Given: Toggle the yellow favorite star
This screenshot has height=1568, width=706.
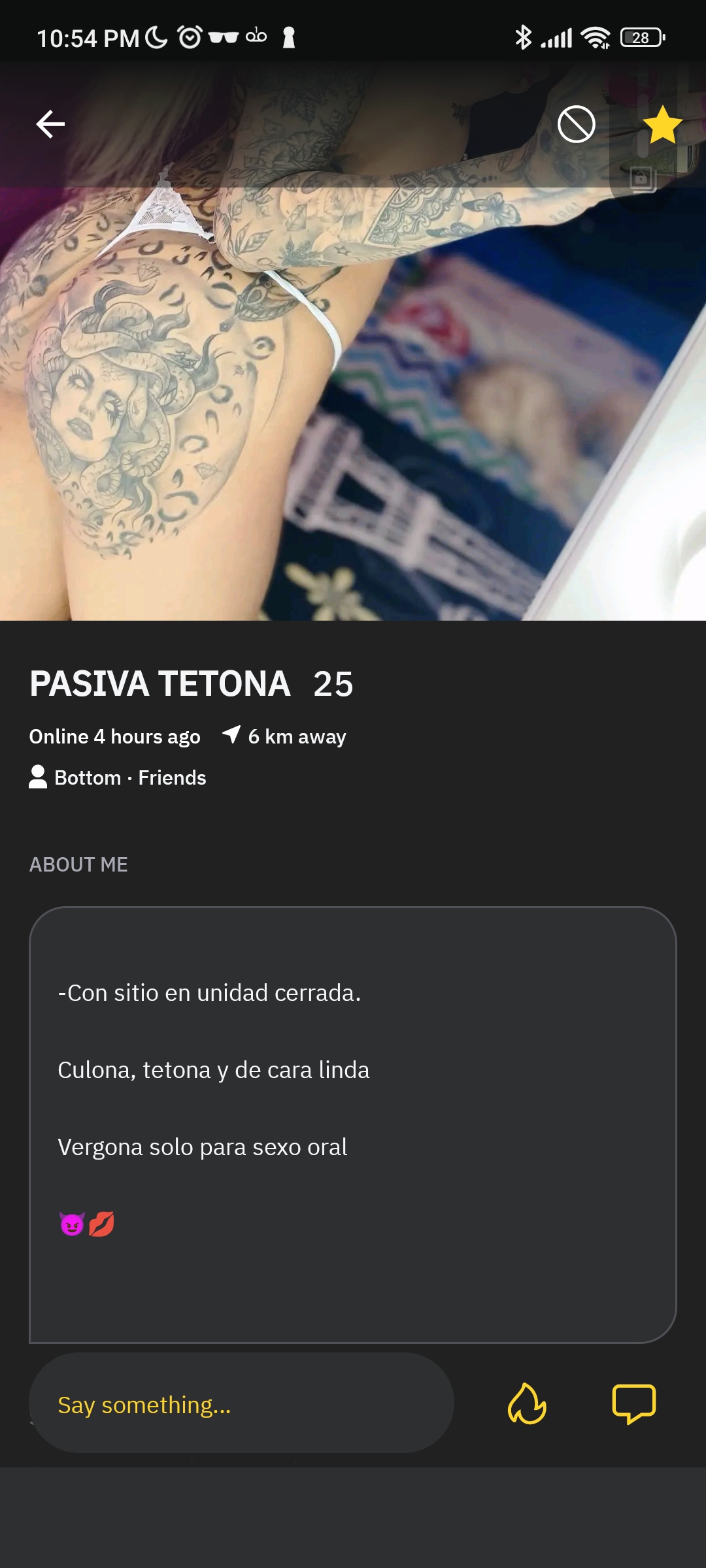Looking at the screenshot, I should pos(662,124).
